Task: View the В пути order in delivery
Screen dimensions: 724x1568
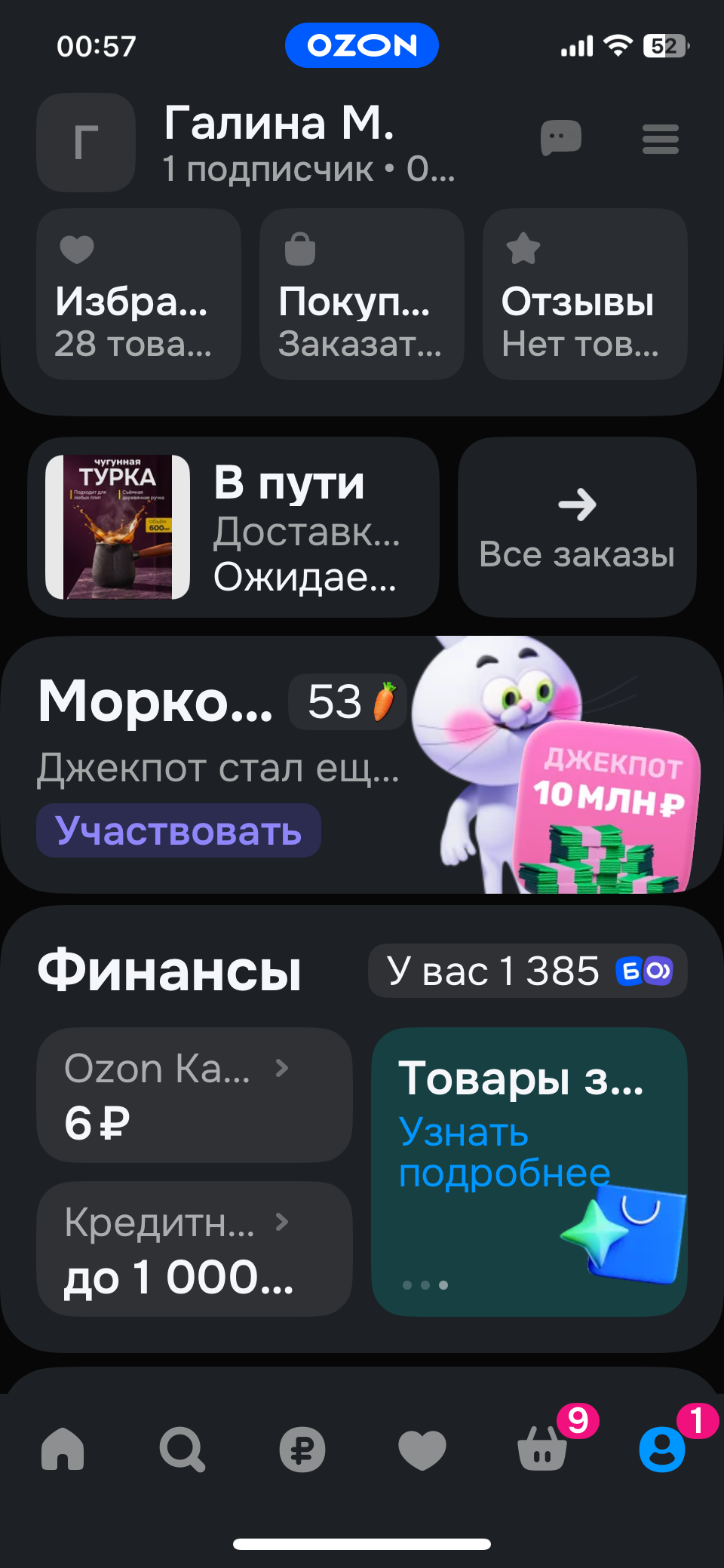Action: tap(233, 527)
